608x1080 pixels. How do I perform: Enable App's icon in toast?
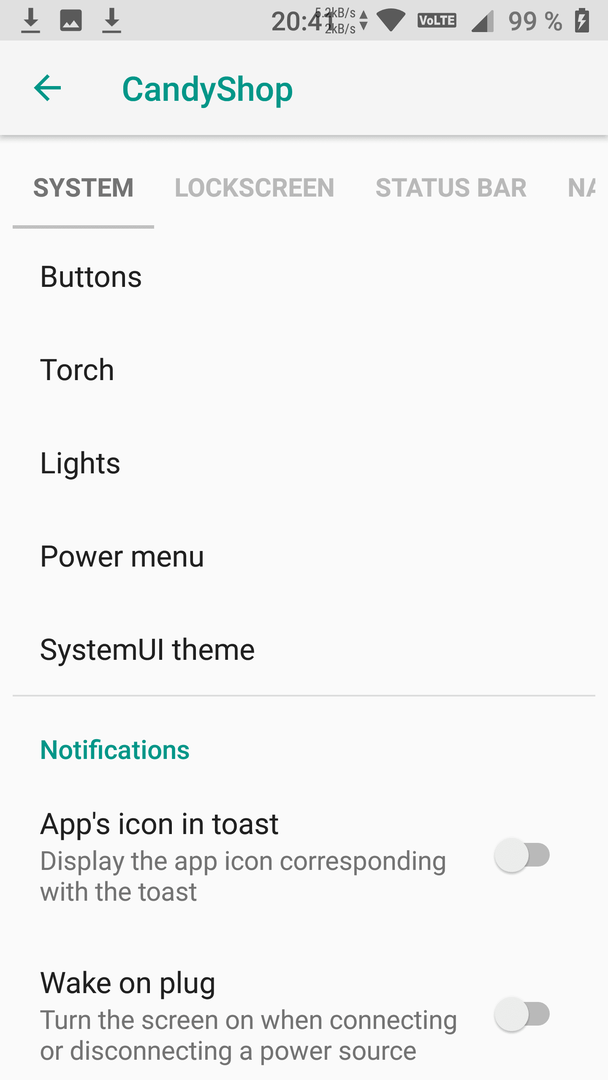[x=523, y=856]
